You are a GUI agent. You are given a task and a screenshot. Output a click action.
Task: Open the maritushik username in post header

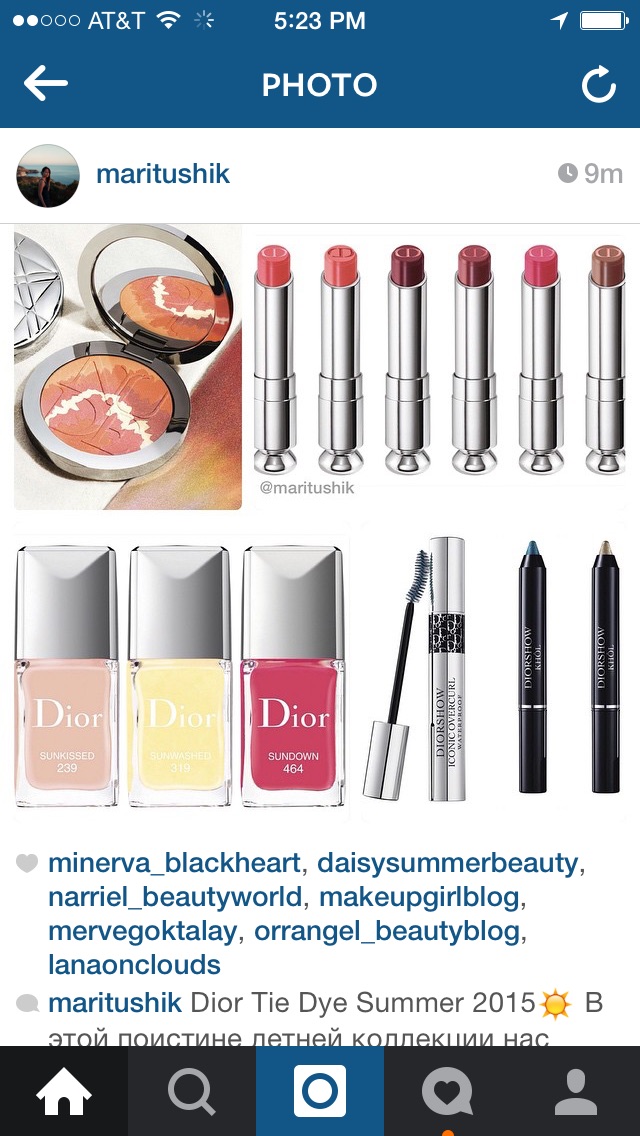coord(163,174)
